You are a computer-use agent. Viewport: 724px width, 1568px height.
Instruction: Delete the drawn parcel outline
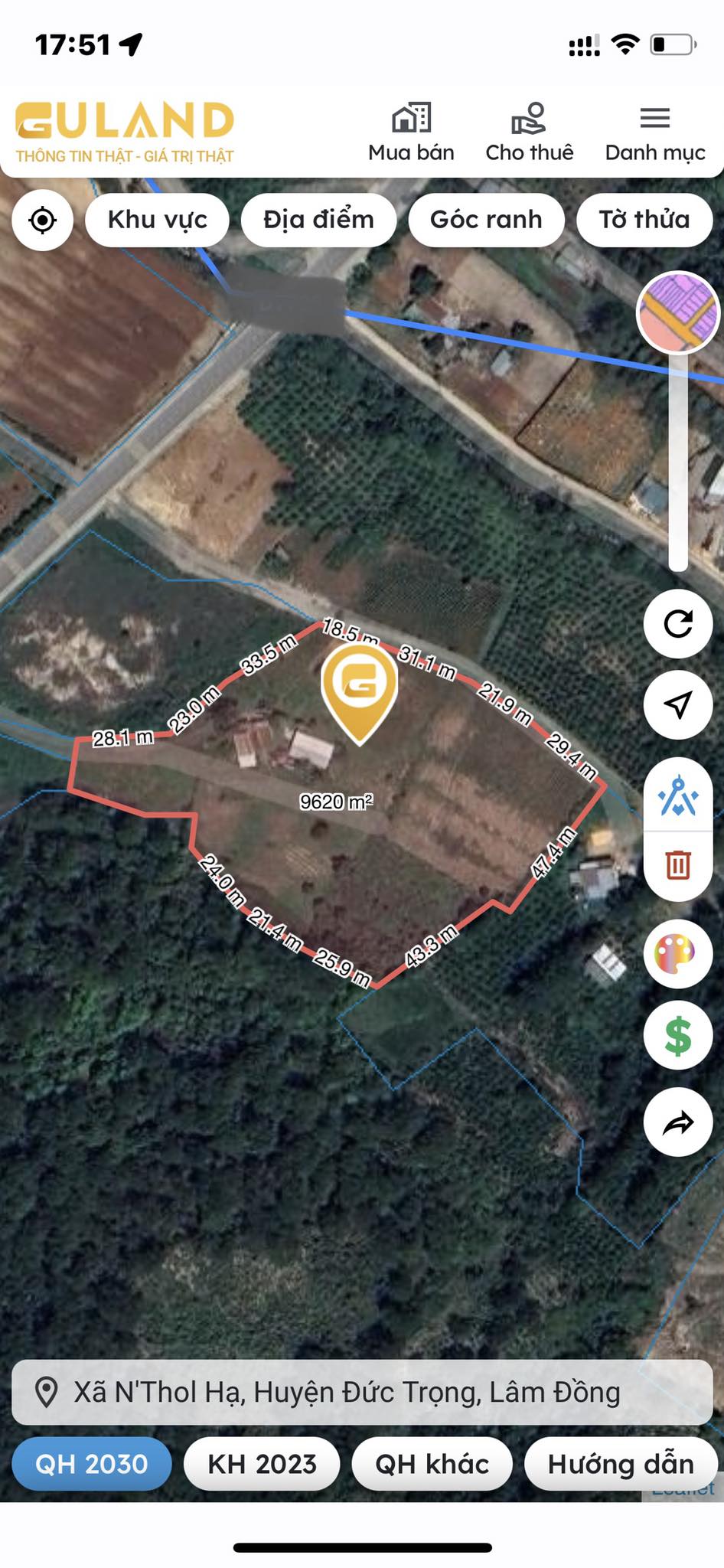tap(678, 864)
